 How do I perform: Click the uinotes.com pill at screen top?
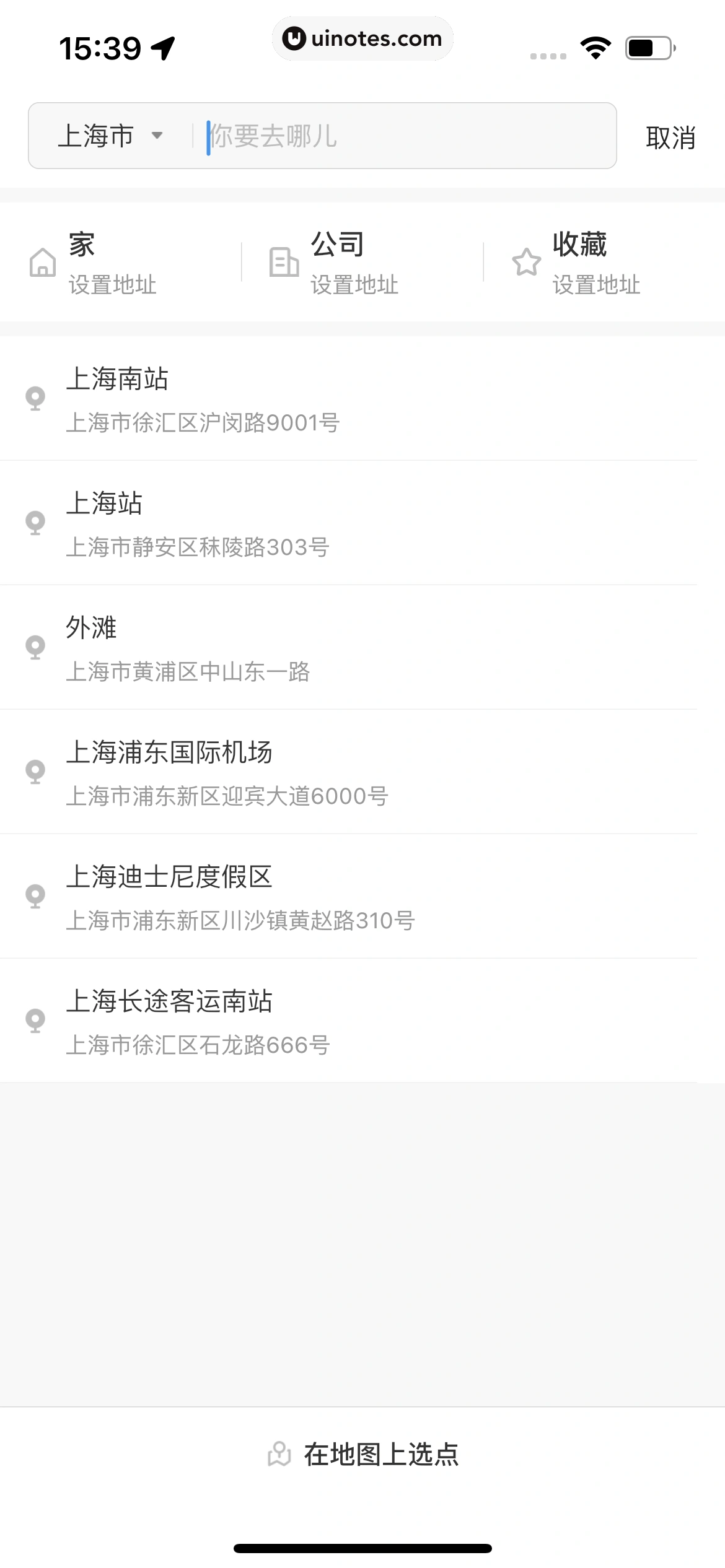point(362,38)
